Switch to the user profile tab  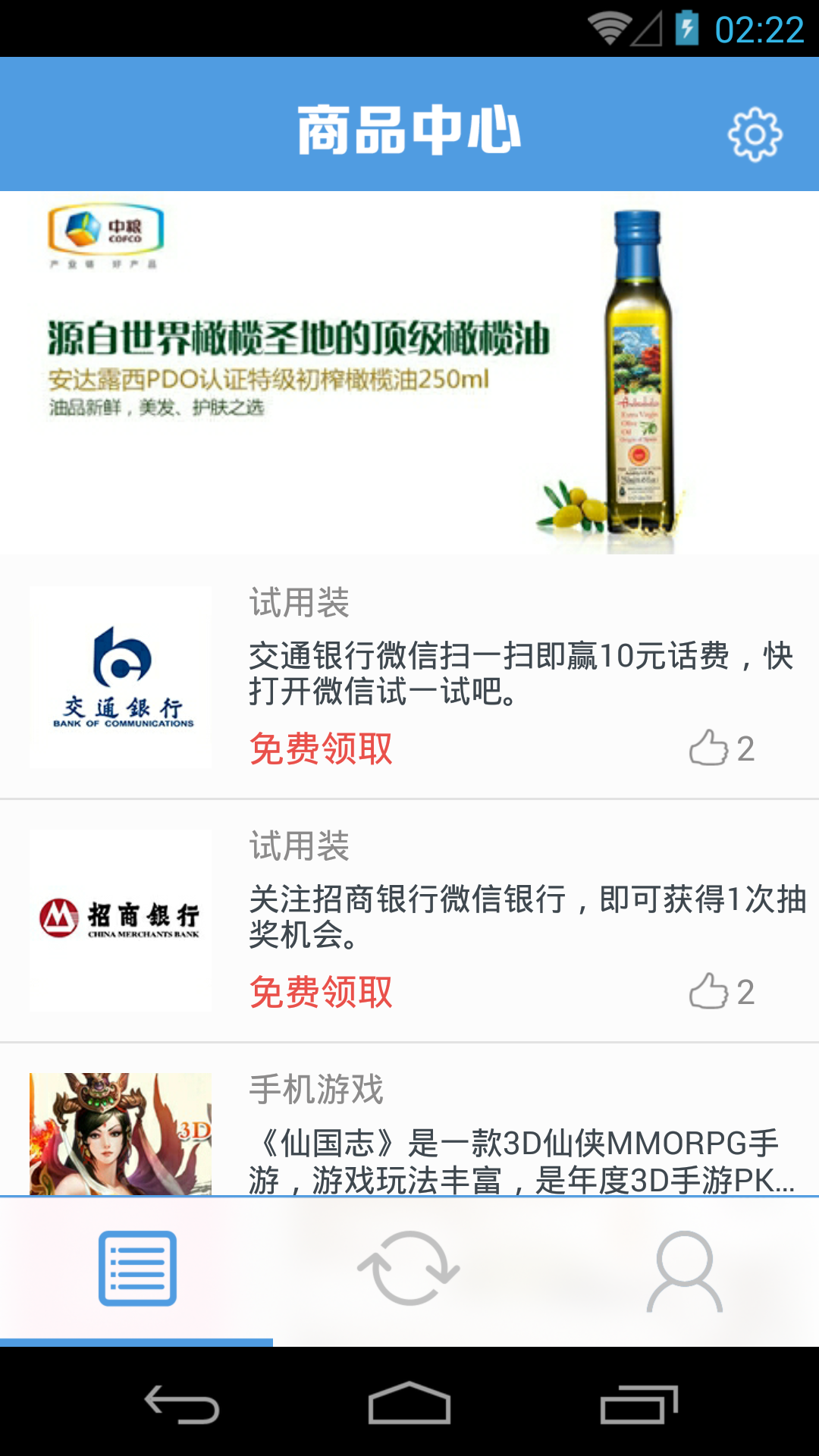pyautogui.click(x=684, y=1270)
